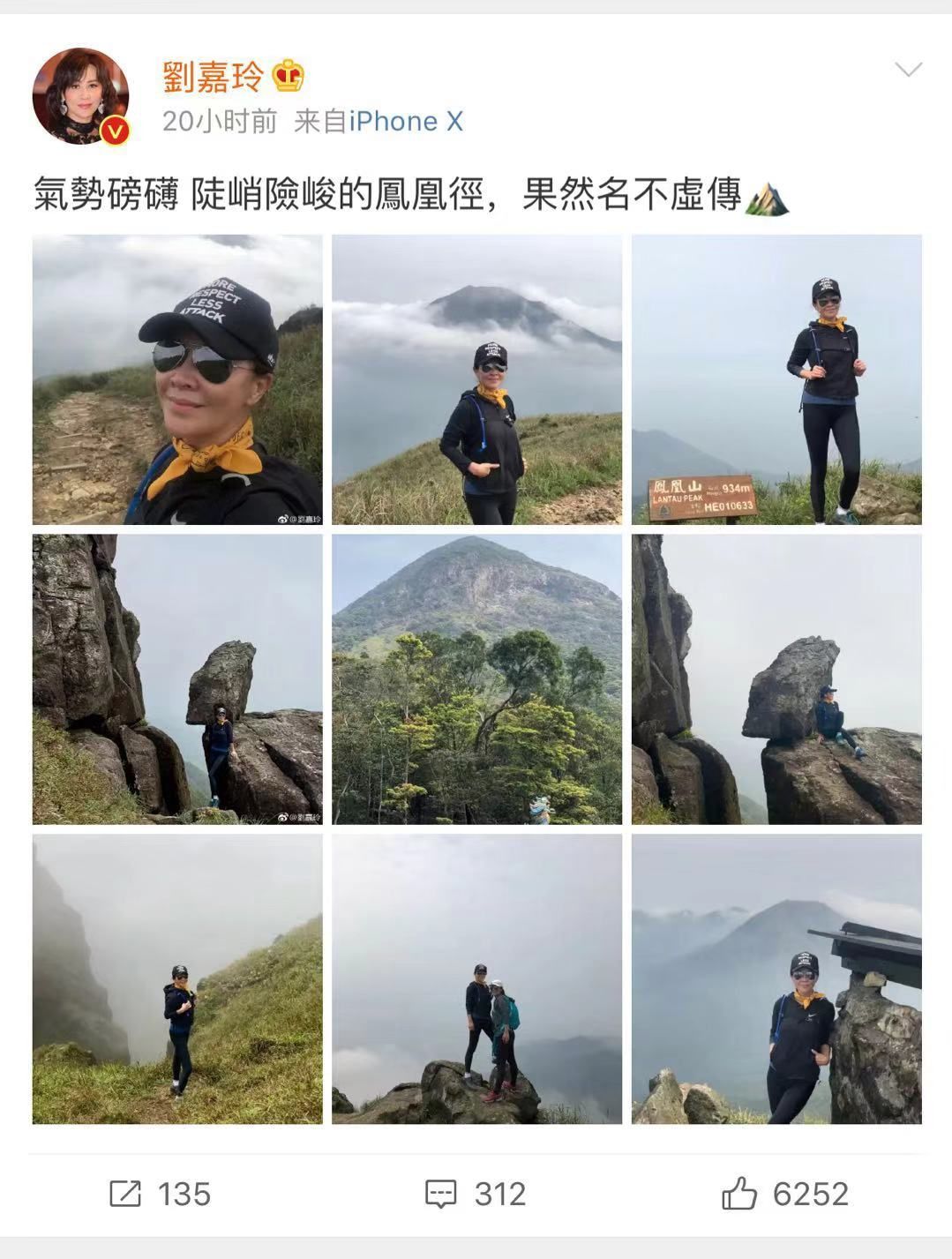Screen dimensions: 952x1259
Task: Open the close-up selfie with sunglasses photo
Action: point(177,380)
